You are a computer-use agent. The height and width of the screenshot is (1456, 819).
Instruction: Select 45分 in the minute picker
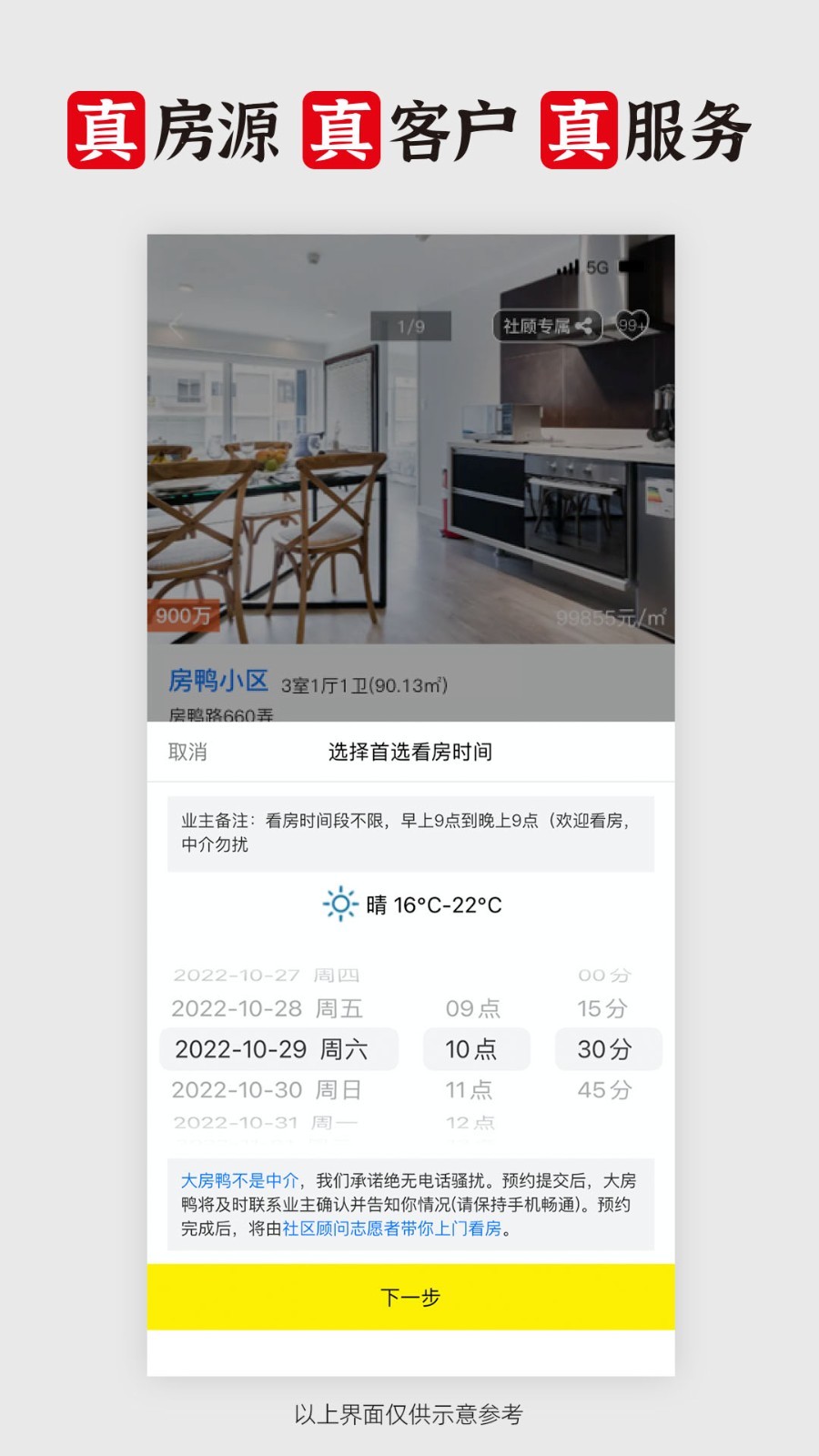point(606,1089)
